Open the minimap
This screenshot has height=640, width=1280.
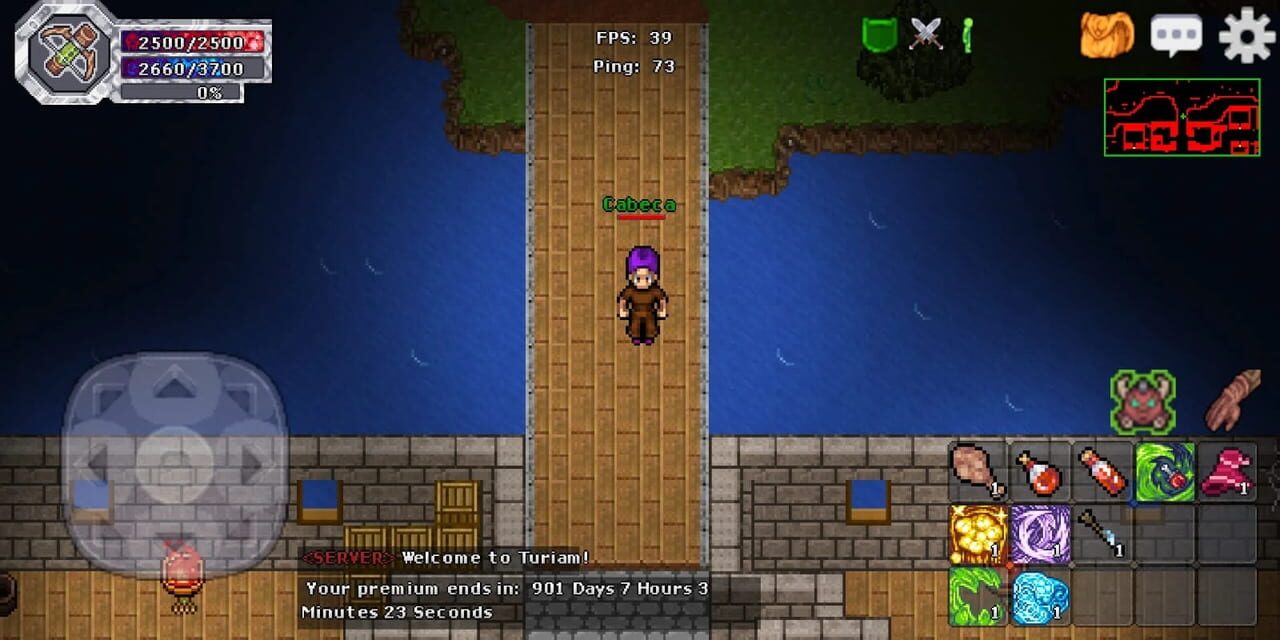click(x=1181, y=118)
